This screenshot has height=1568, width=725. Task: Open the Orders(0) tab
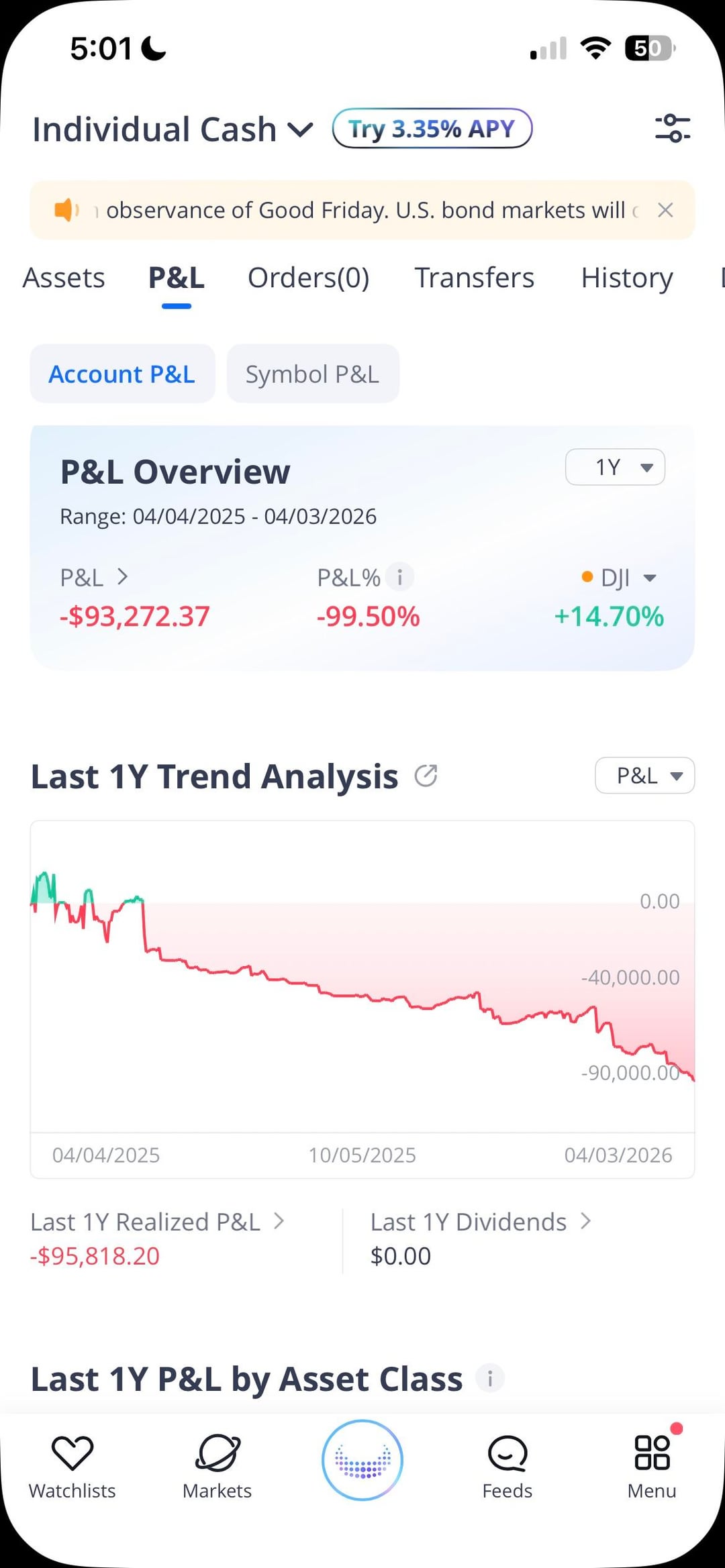(x=308, y=278)
